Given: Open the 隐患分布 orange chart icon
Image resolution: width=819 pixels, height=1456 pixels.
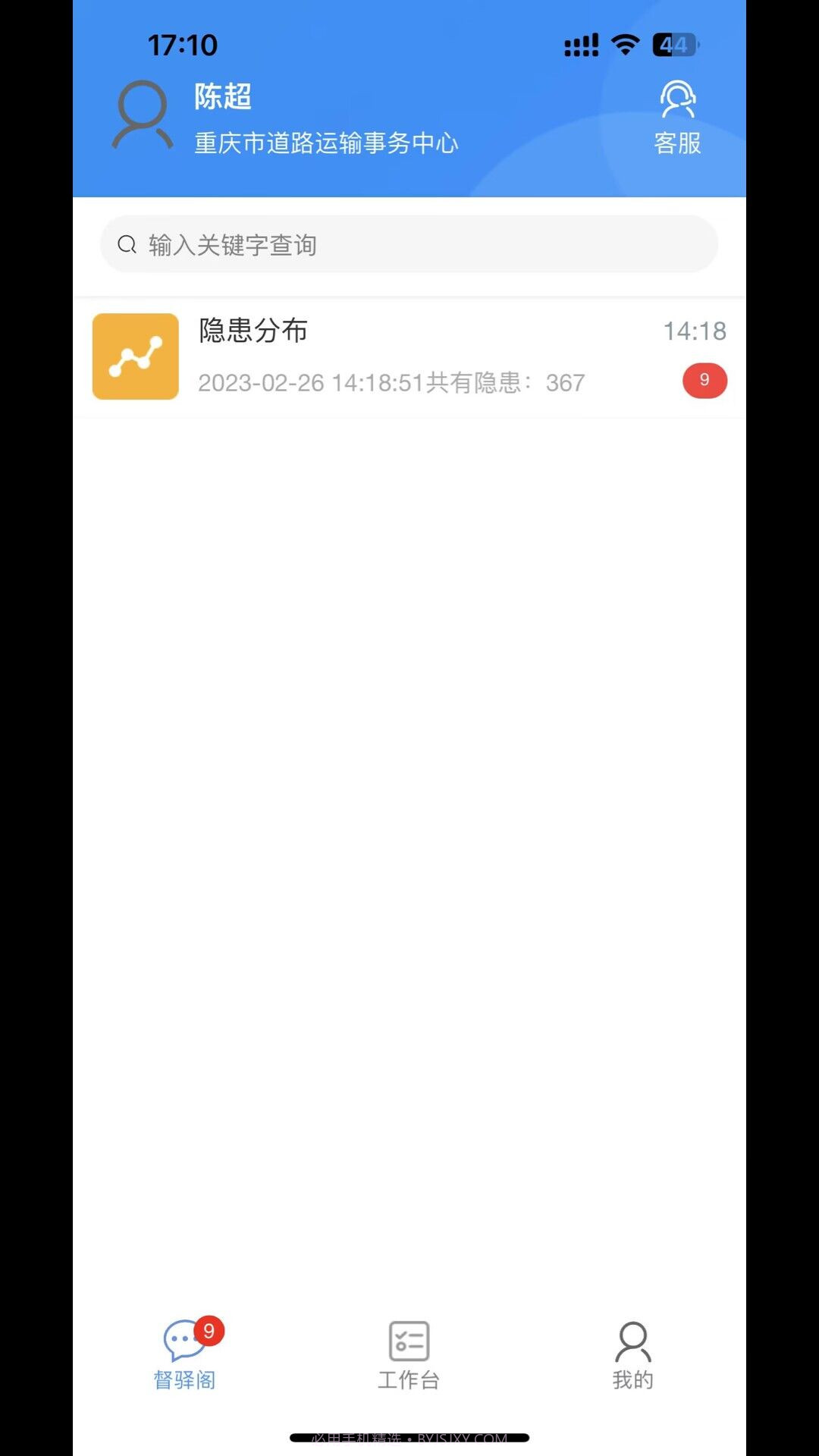Looking at the screenshot, I should (x=134, y=356).
